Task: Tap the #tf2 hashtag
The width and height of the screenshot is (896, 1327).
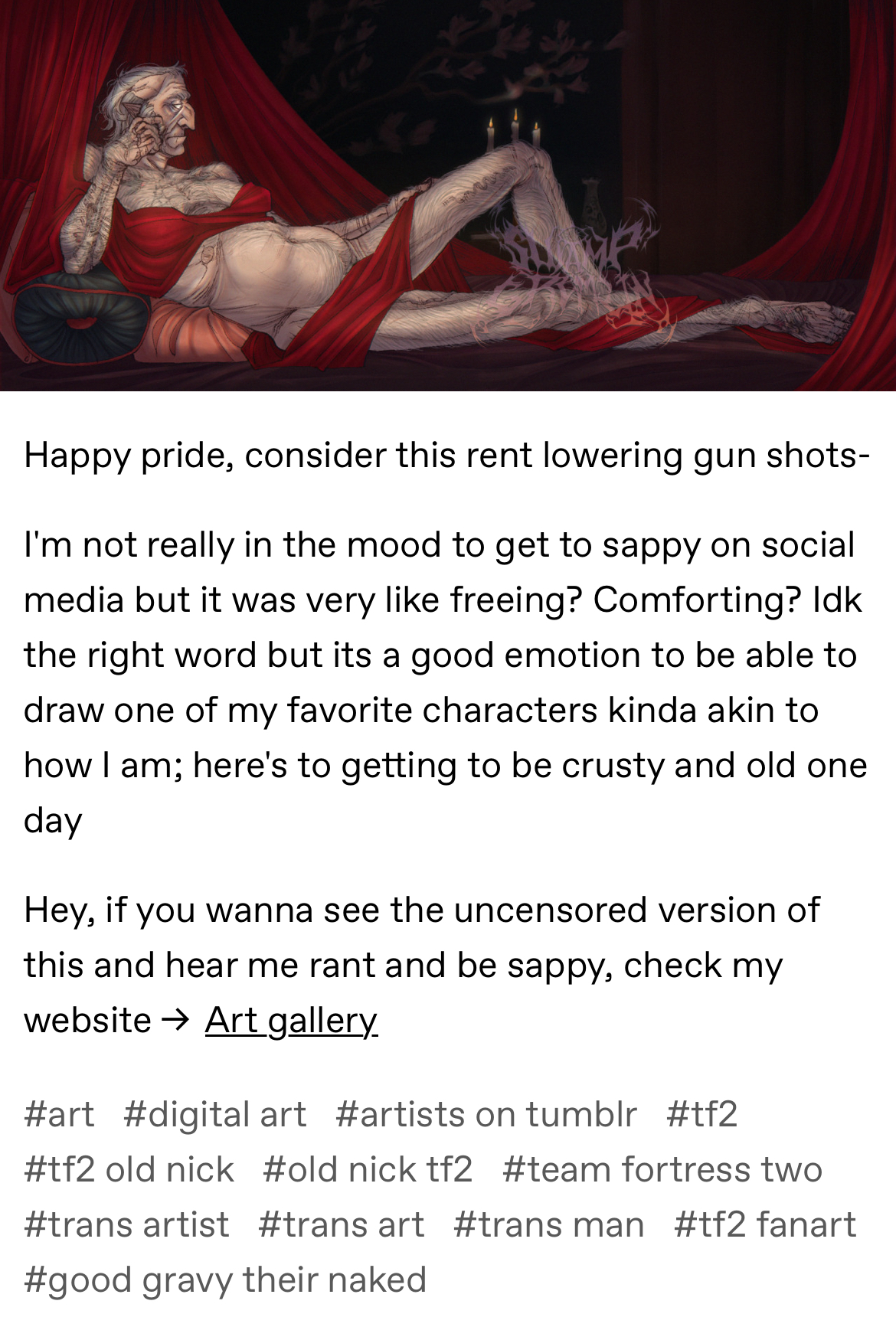Action: point(701,1114)
